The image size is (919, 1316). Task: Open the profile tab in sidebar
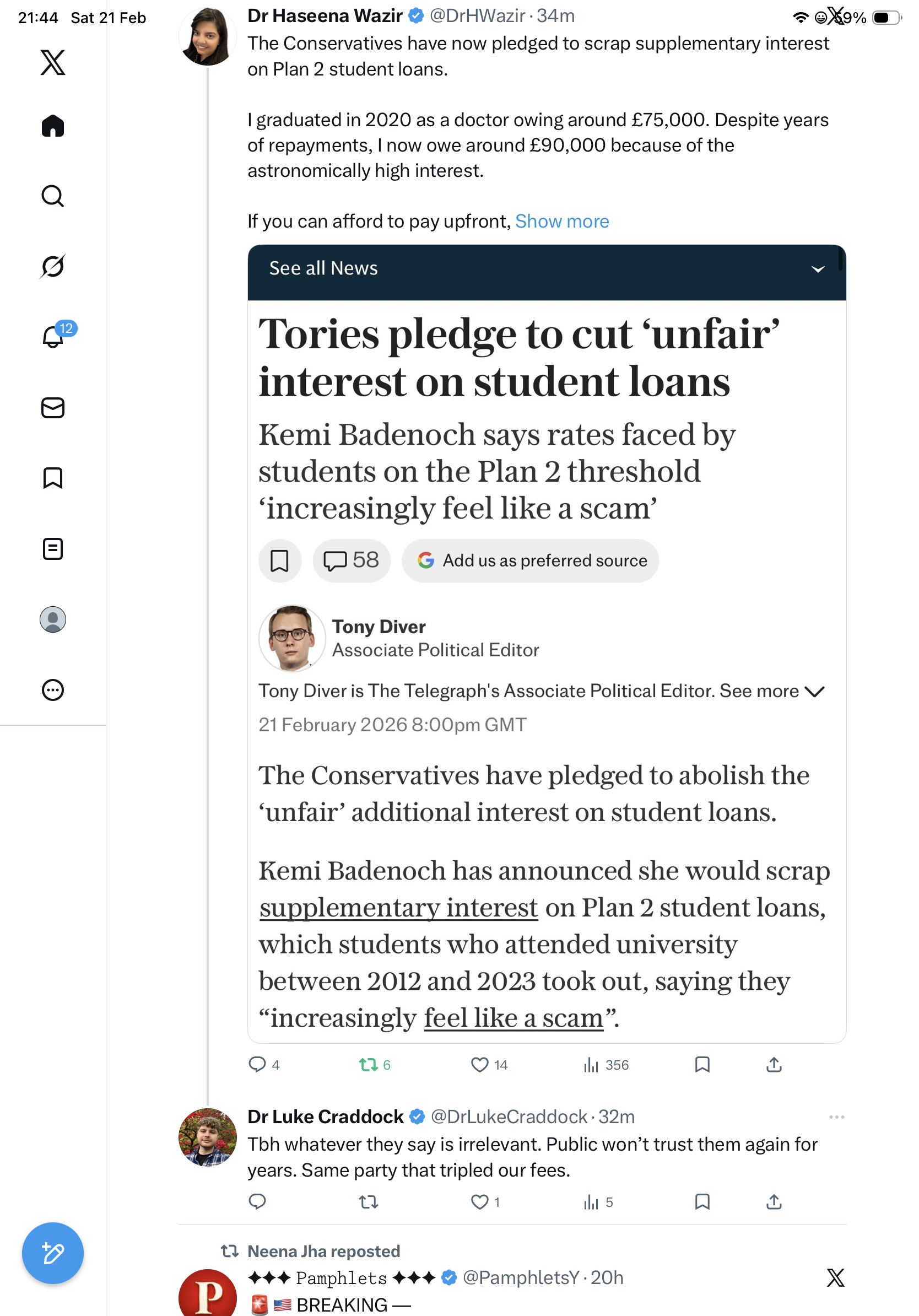(x=53, y=619)
